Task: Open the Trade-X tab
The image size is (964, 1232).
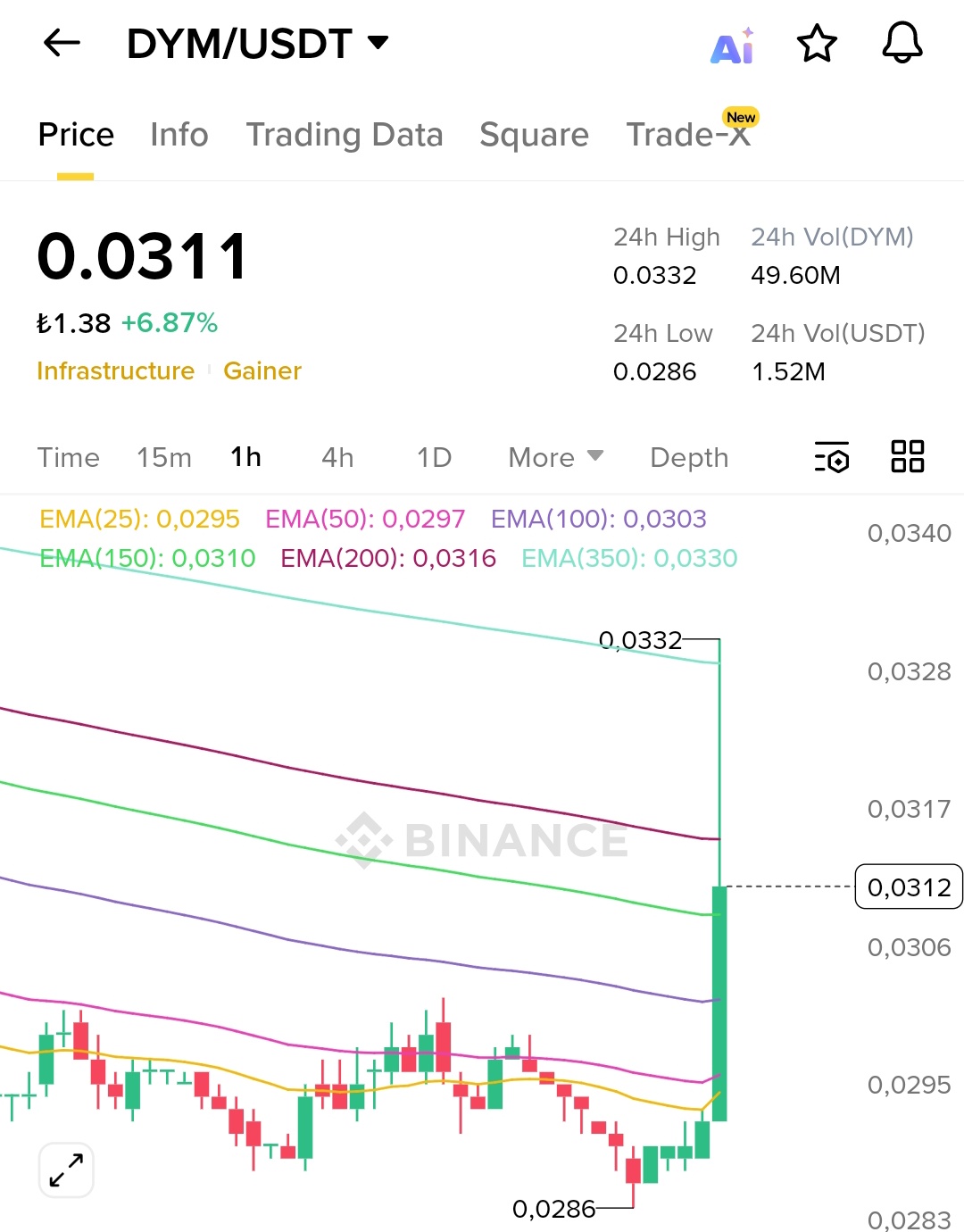Action: click(x=688, y=135)
